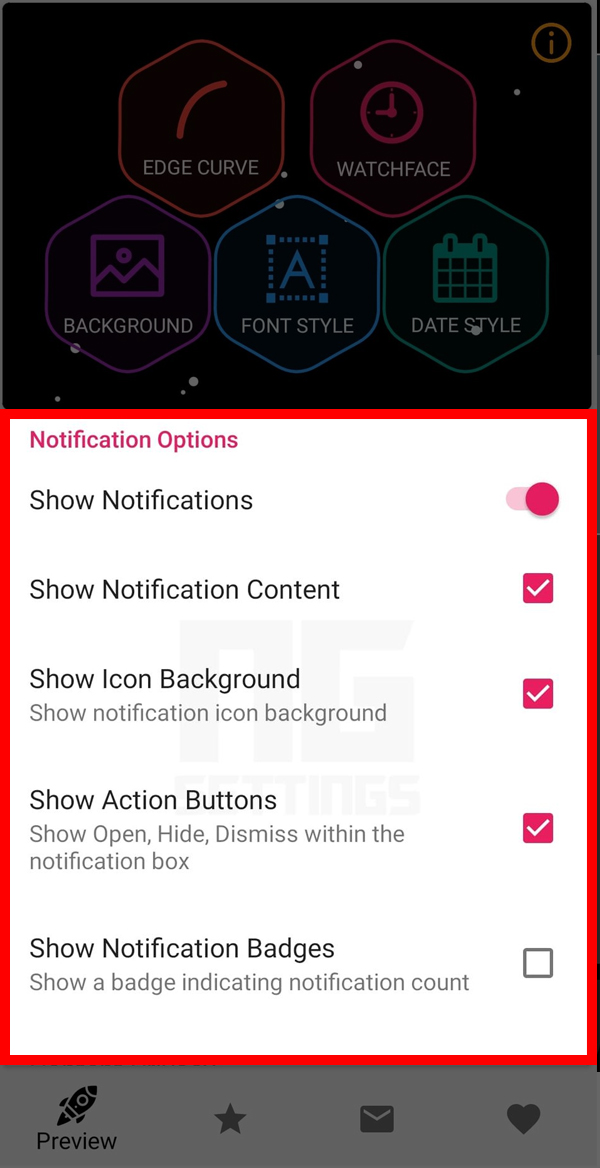
Task: Uncheck Show Notification Content
Action: tap(538, 589)
